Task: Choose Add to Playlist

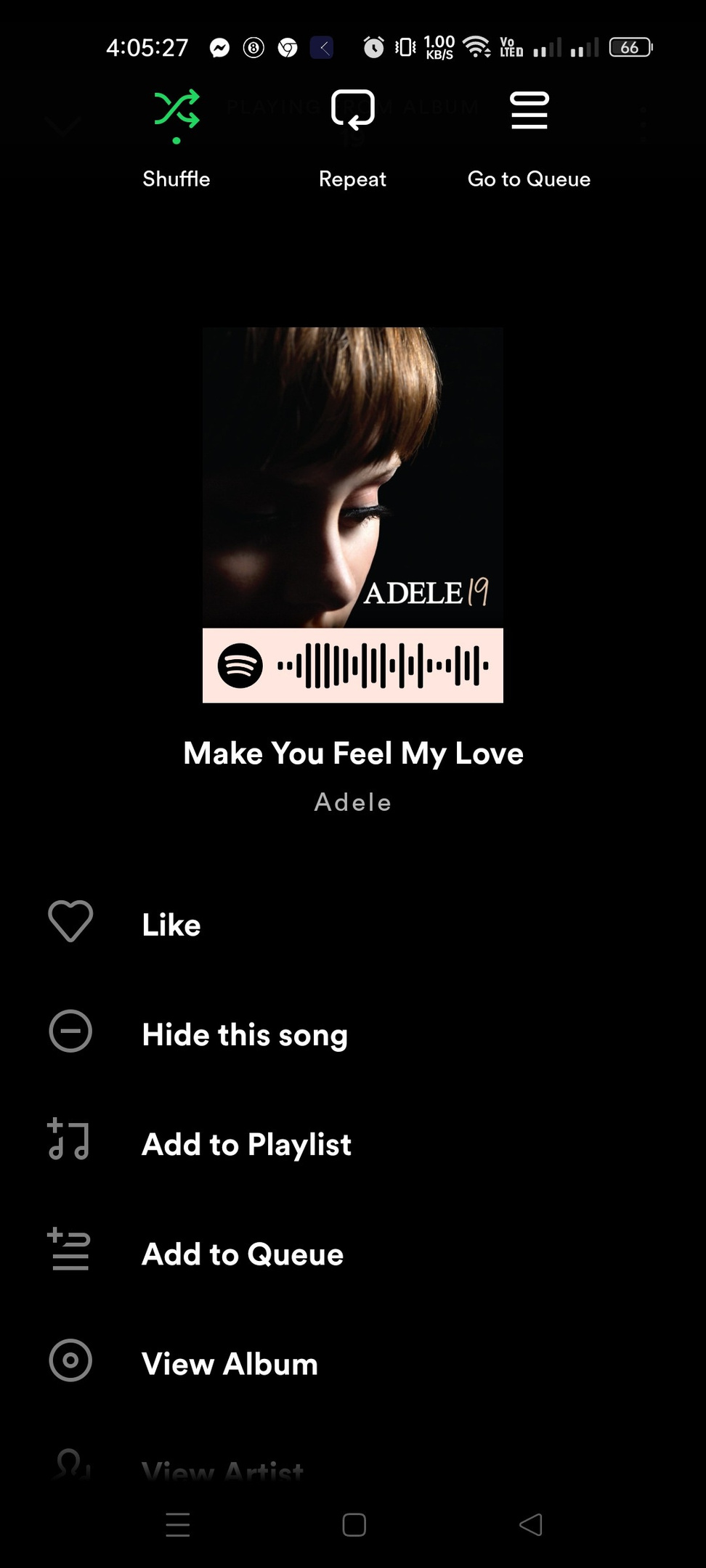Action: (x=246, y=1143)
